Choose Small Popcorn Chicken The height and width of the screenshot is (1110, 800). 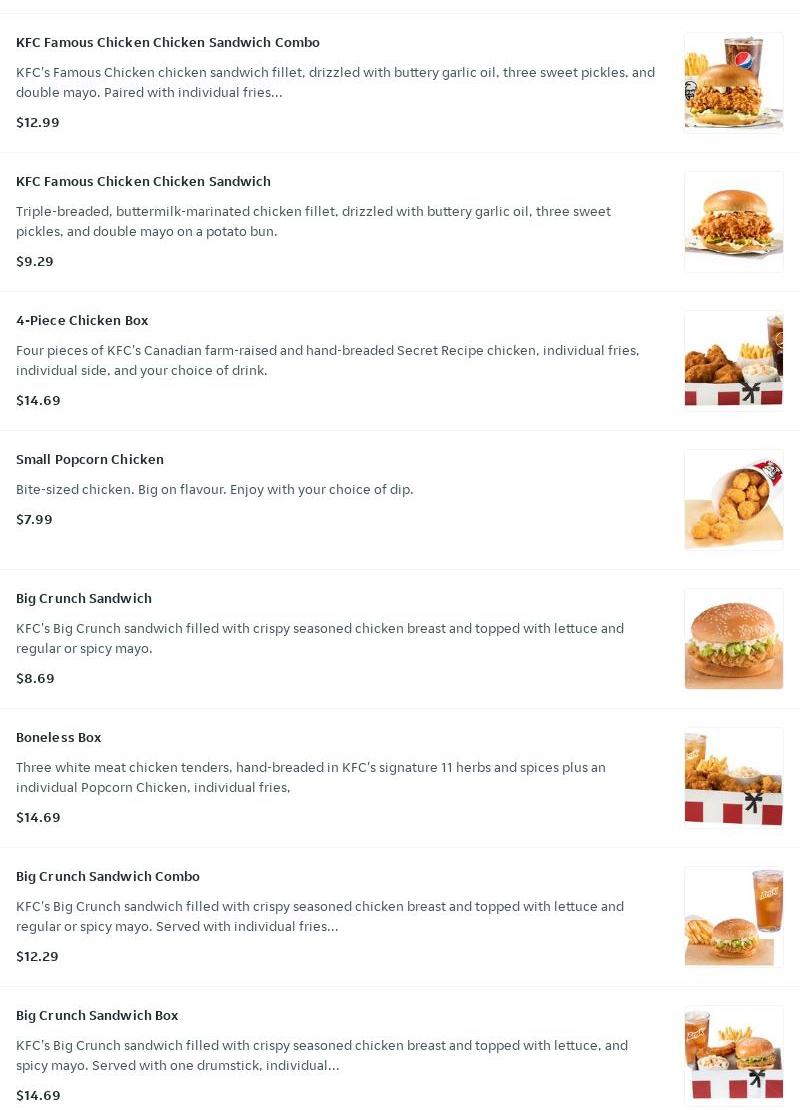pyautogui.click(x=90, y=460)
